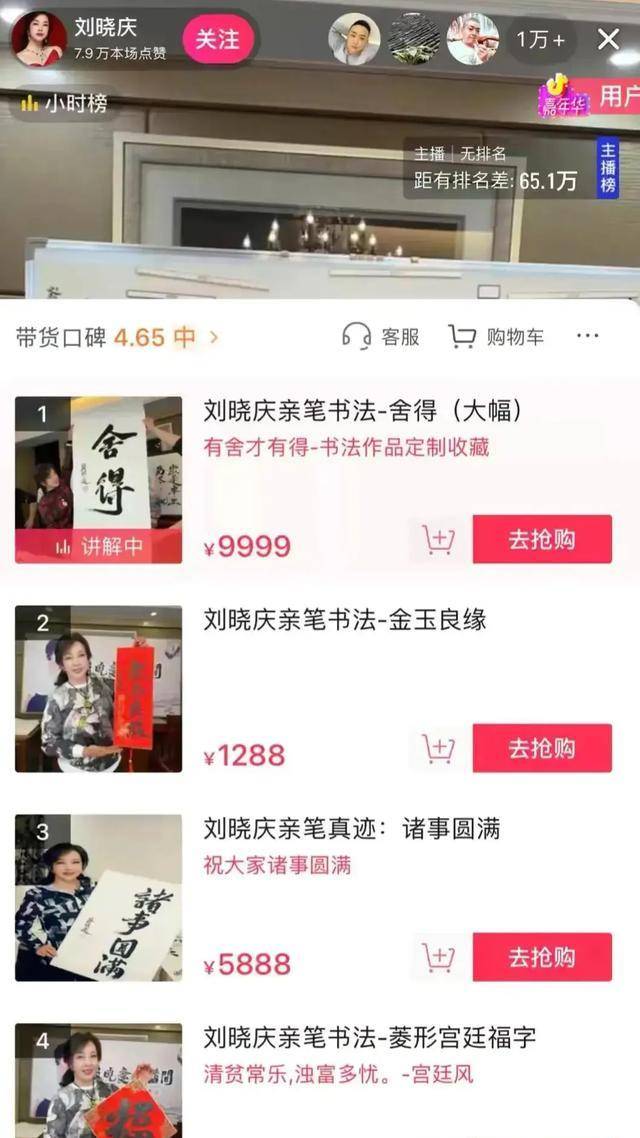The height and width of the screenshot is (1138, 640).
Task: Tap 去抢购 for 舍得（大幅）
Action: pos(542,539)
